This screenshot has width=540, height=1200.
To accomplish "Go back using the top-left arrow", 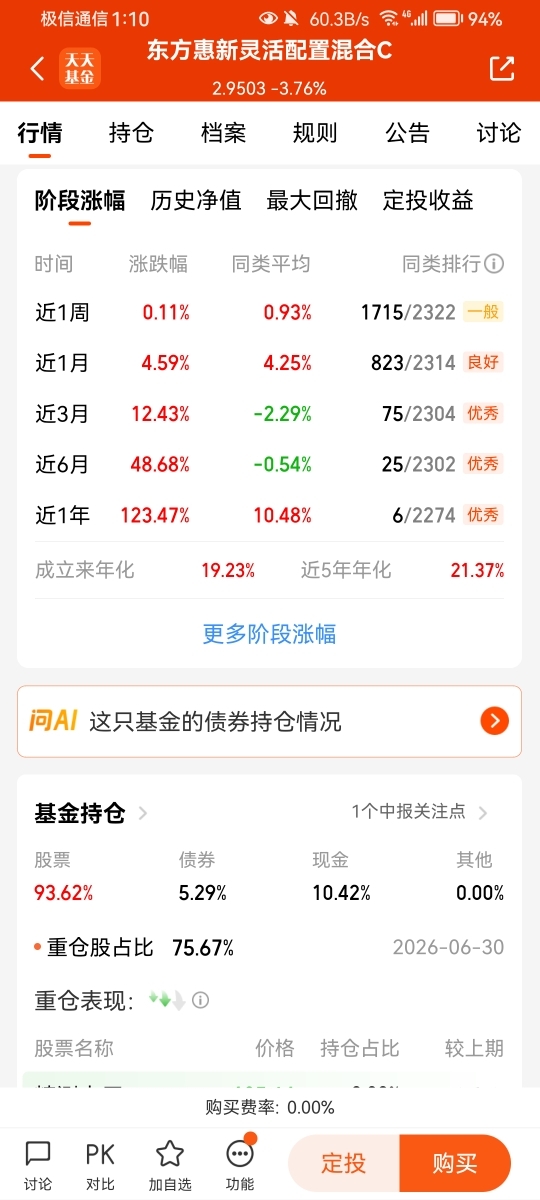I will click(x=37, y=68).
